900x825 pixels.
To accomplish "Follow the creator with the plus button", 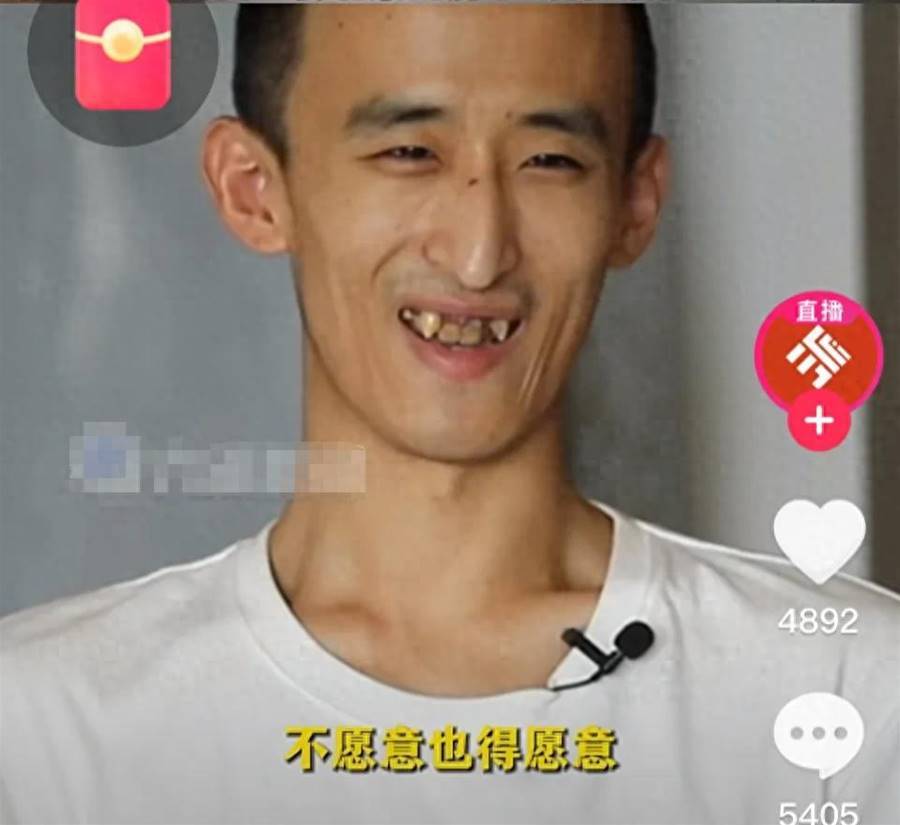I will [x=818, y=422].
